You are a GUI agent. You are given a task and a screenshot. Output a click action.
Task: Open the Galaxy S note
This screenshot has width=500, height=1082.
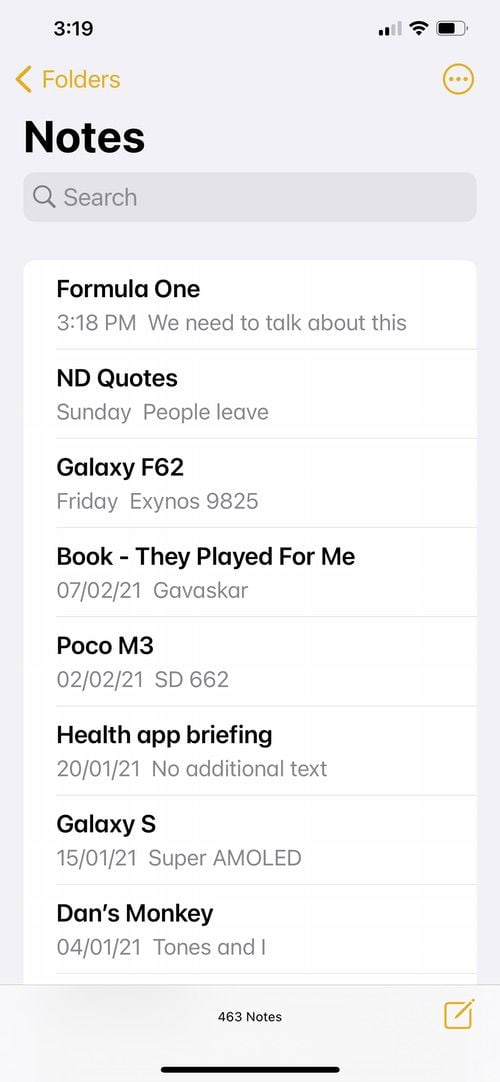[x=250, y=839]
